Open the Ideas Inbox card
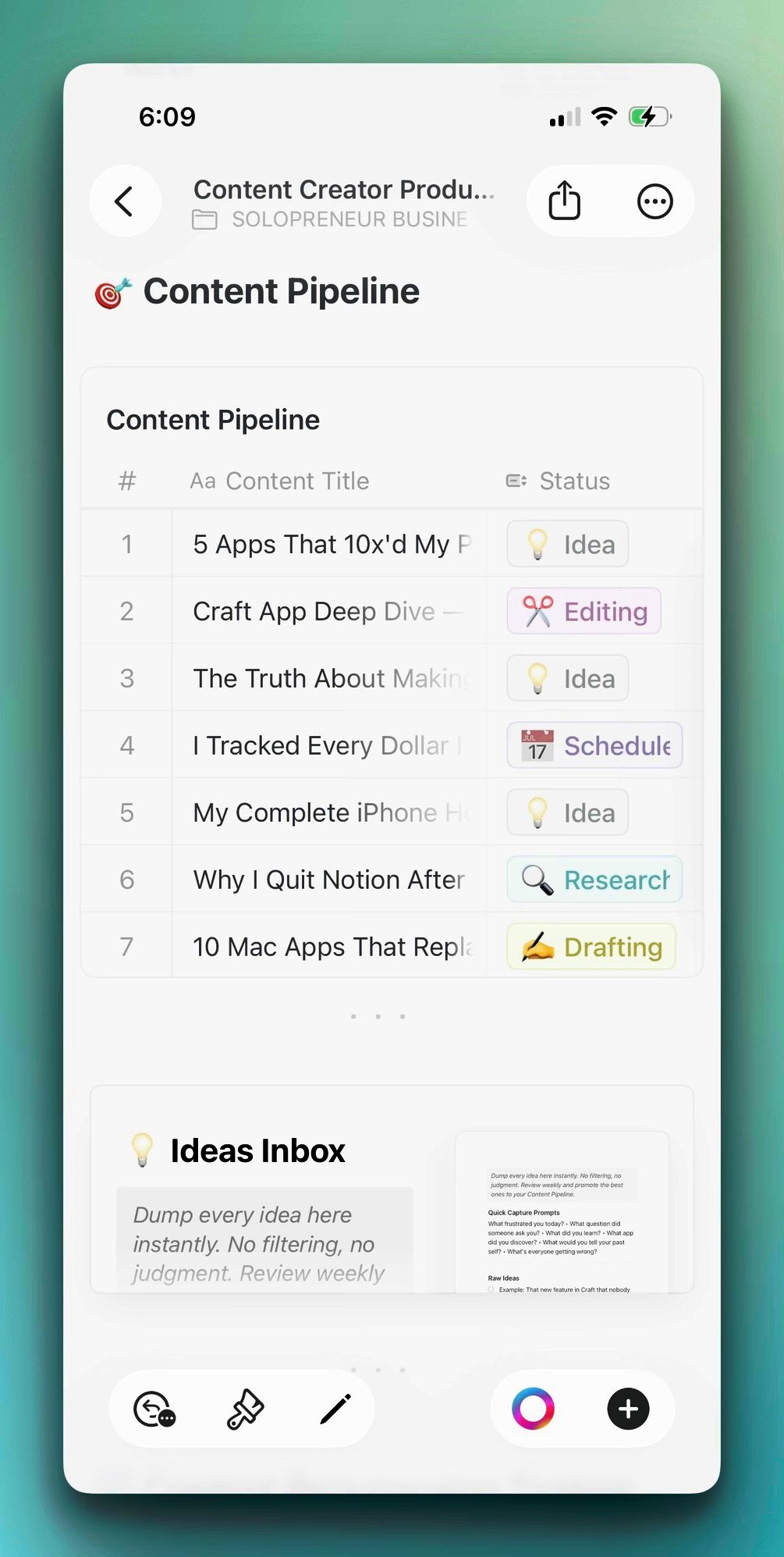The height and width of the screenshot is (1557, 784). click(x=392, y=1188)
